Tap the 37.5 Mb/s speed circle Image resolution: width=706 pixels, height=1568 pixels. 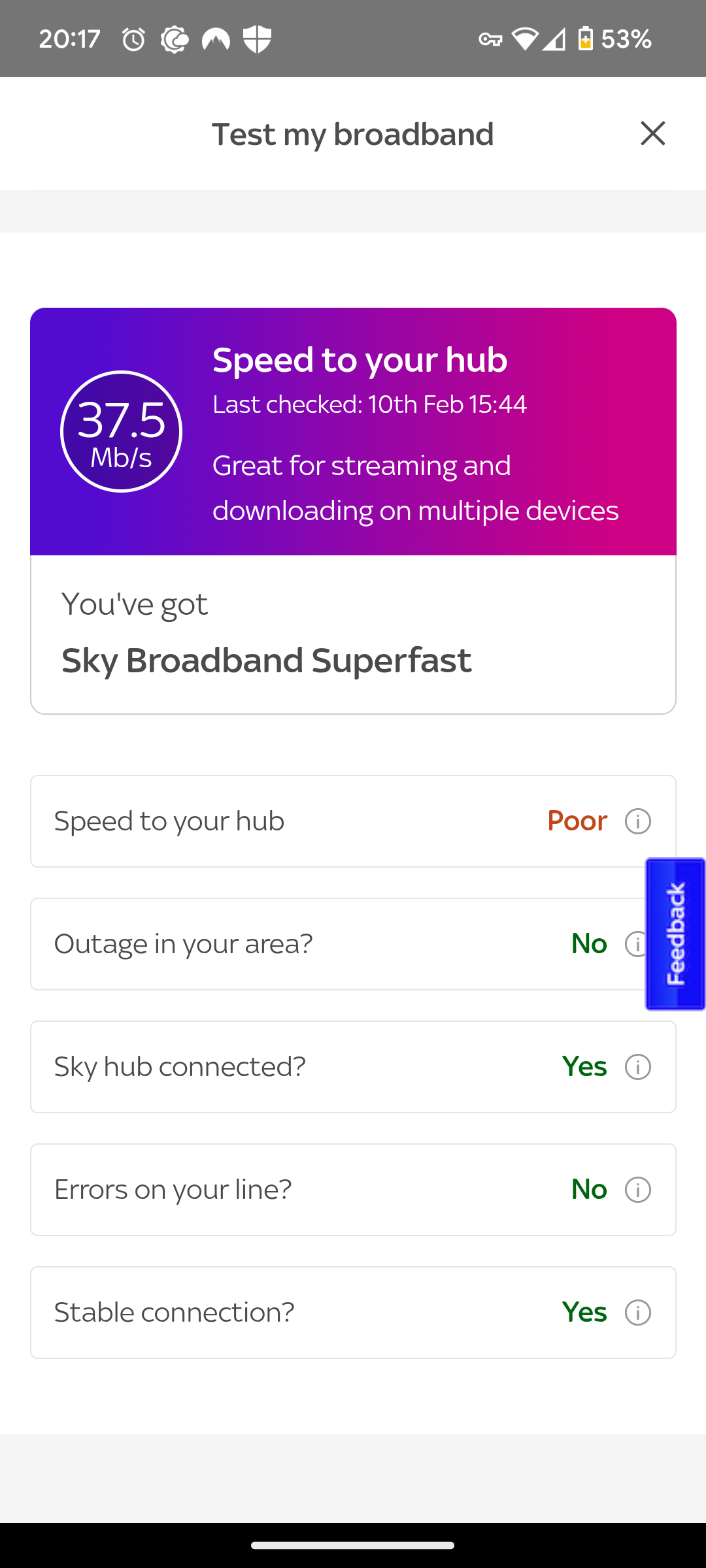122,431
